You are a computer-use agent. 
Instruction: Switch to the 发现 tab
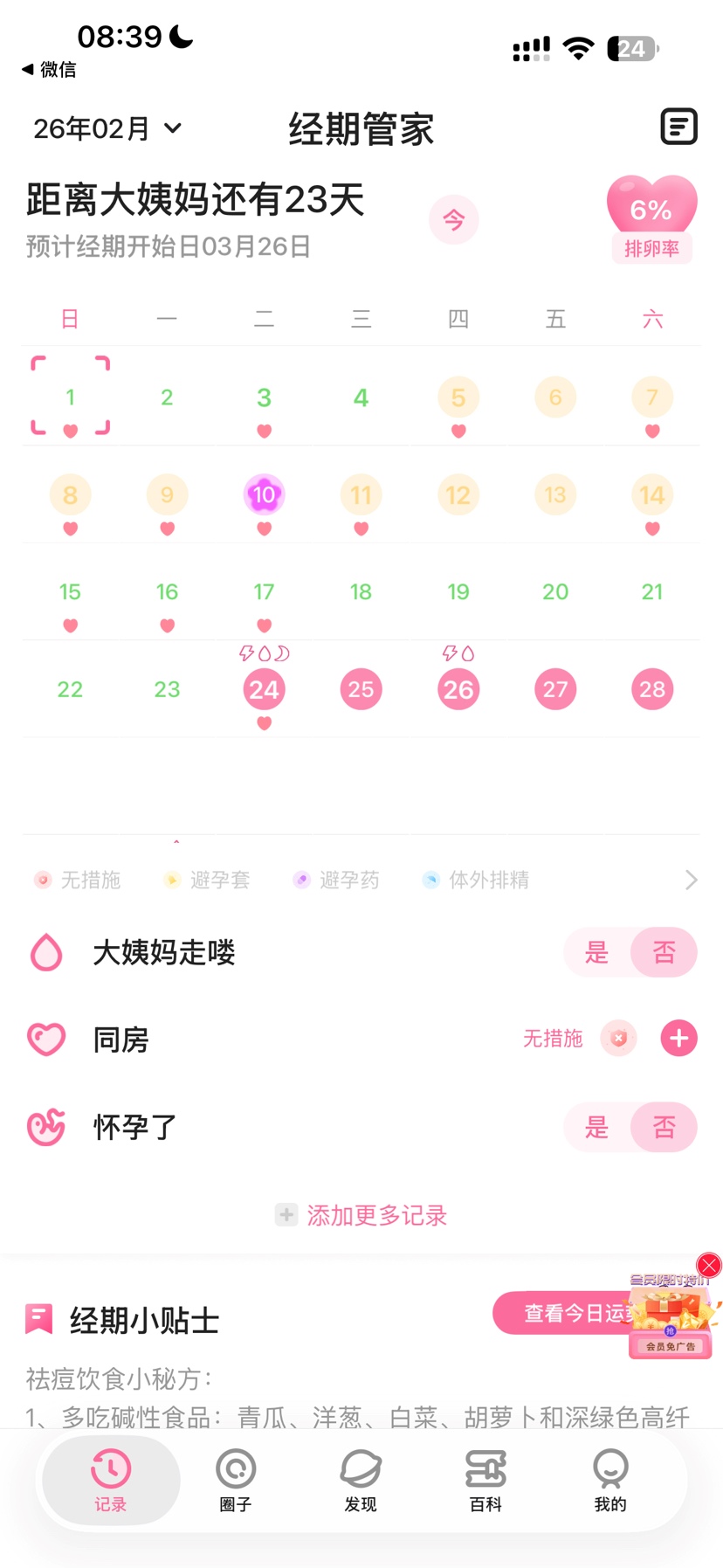tap(361, 1480)
